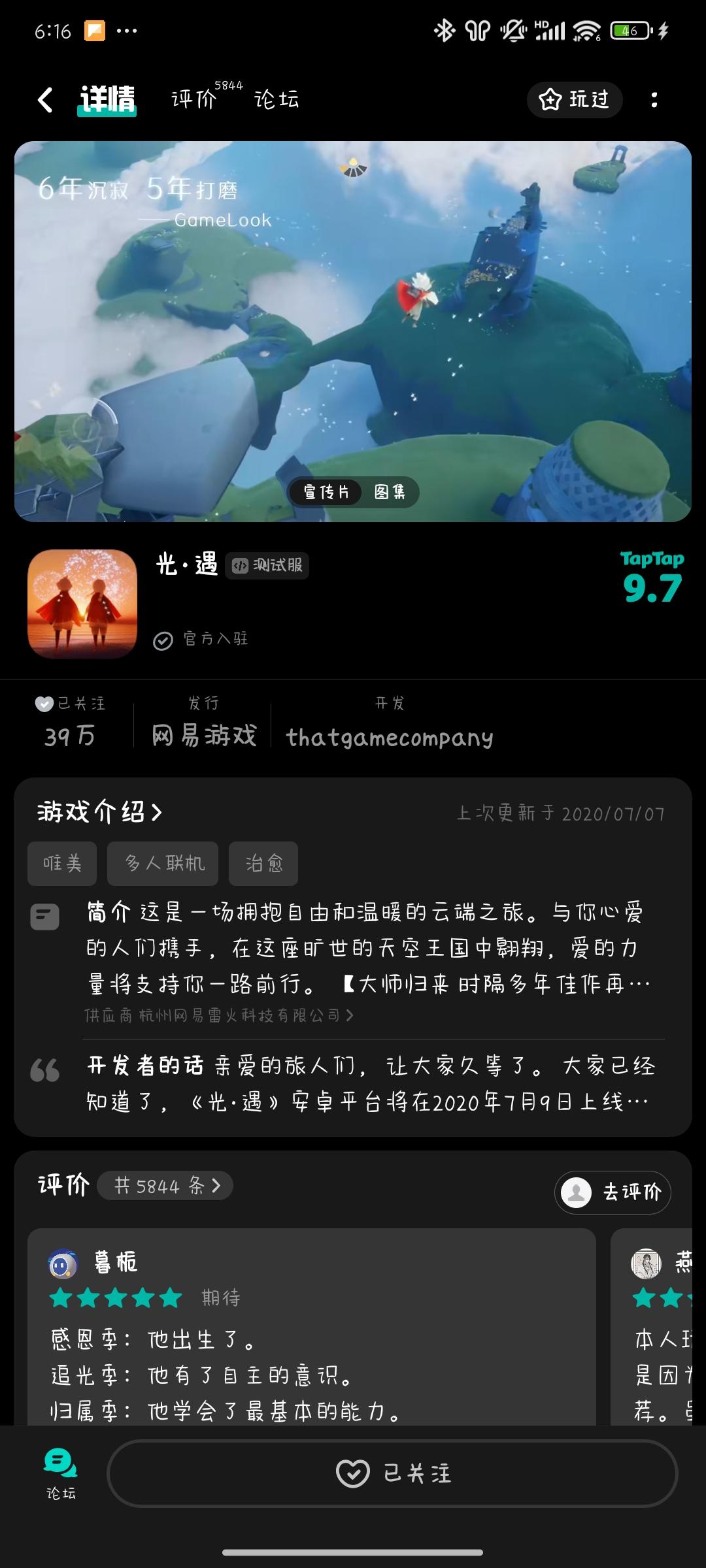Tap the 已关注 heart above follower count

click(44, 703)
